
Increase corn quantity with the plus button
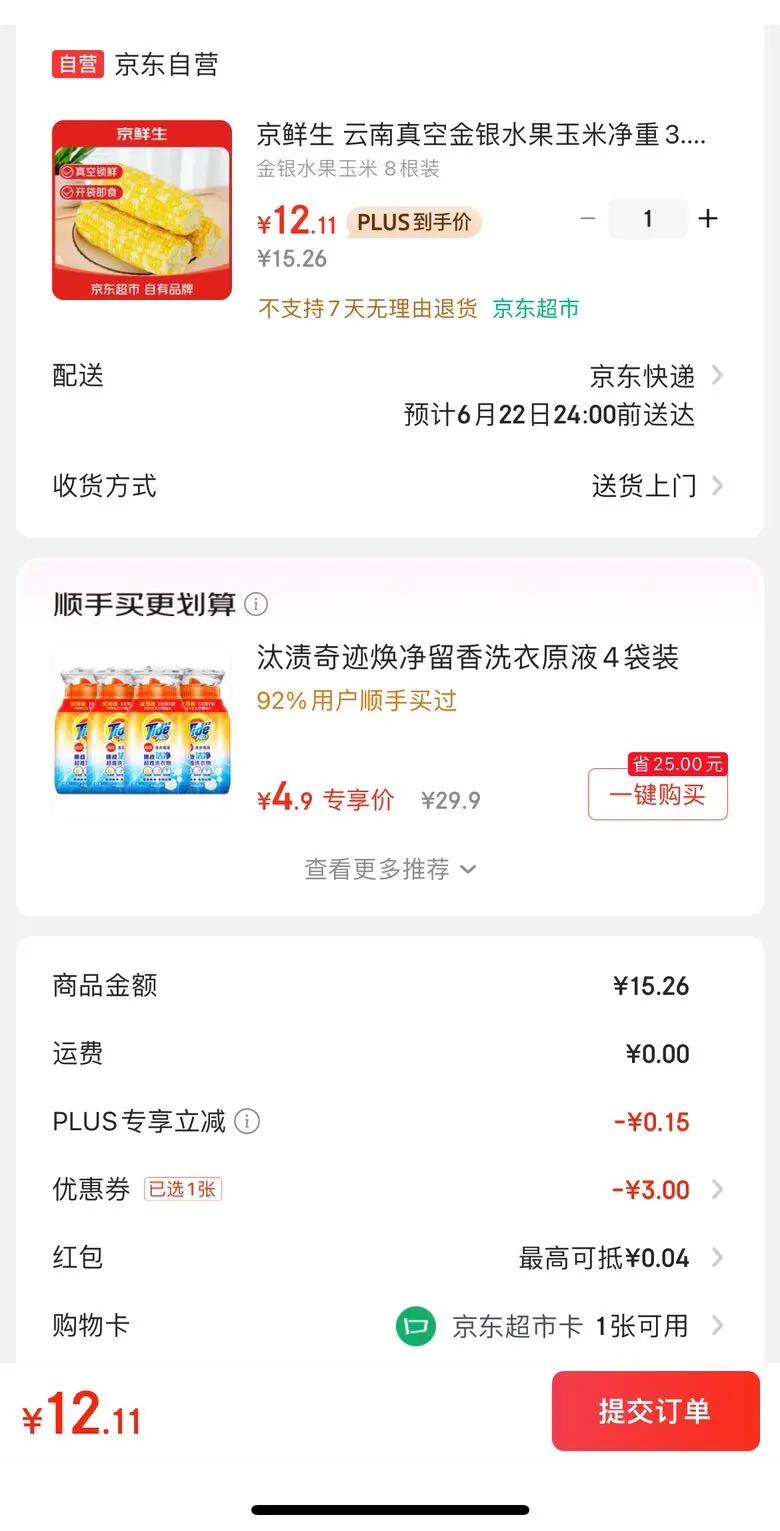pos(708,219)
